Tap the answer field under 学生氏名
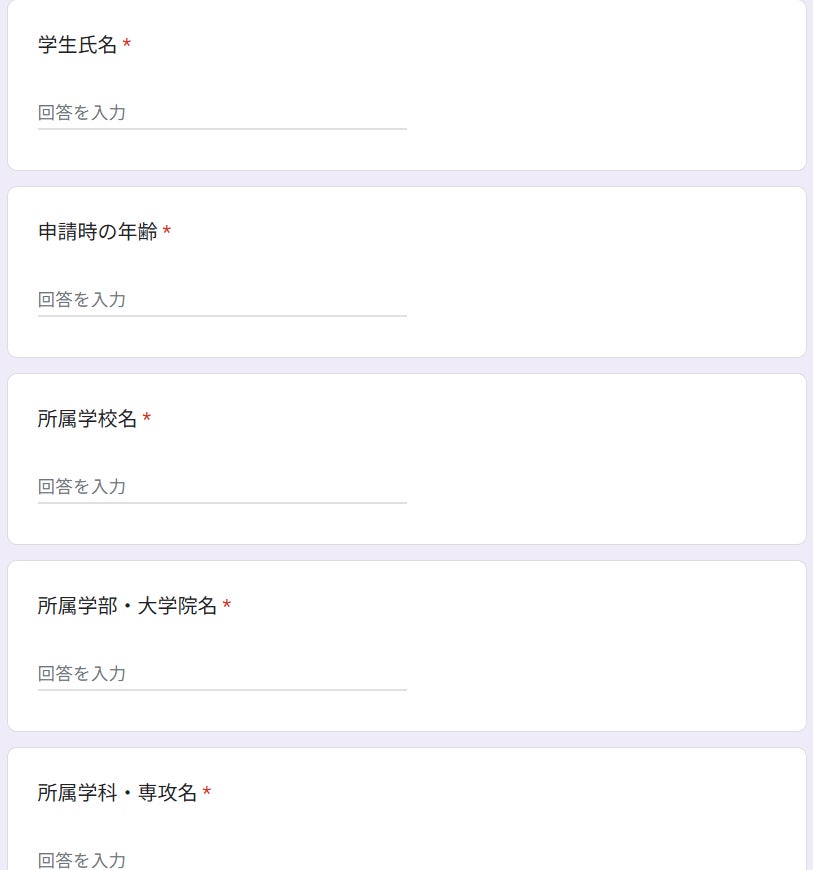The image size is (813, 870). coord(222,113)
